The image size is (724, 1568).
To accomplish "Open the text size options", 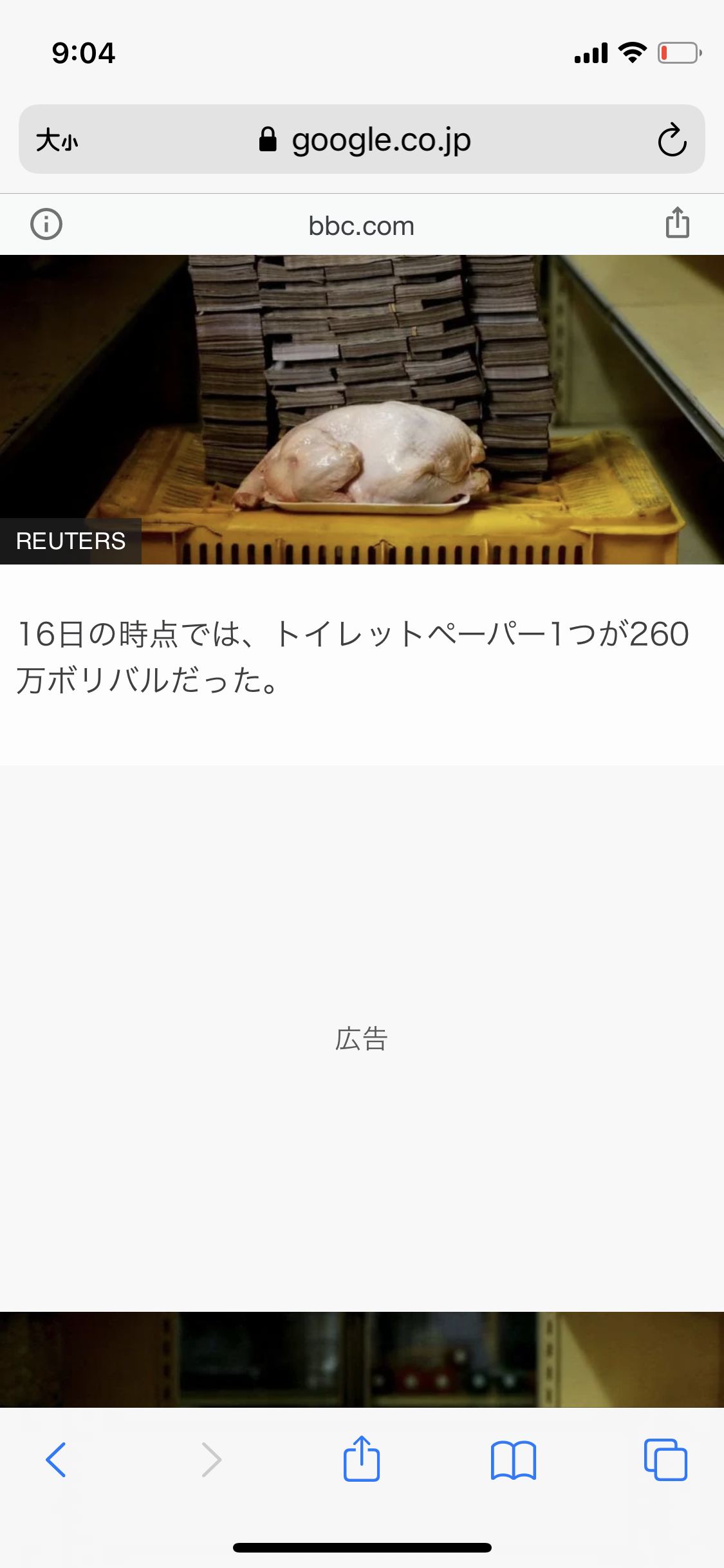I will click(57, 140).
